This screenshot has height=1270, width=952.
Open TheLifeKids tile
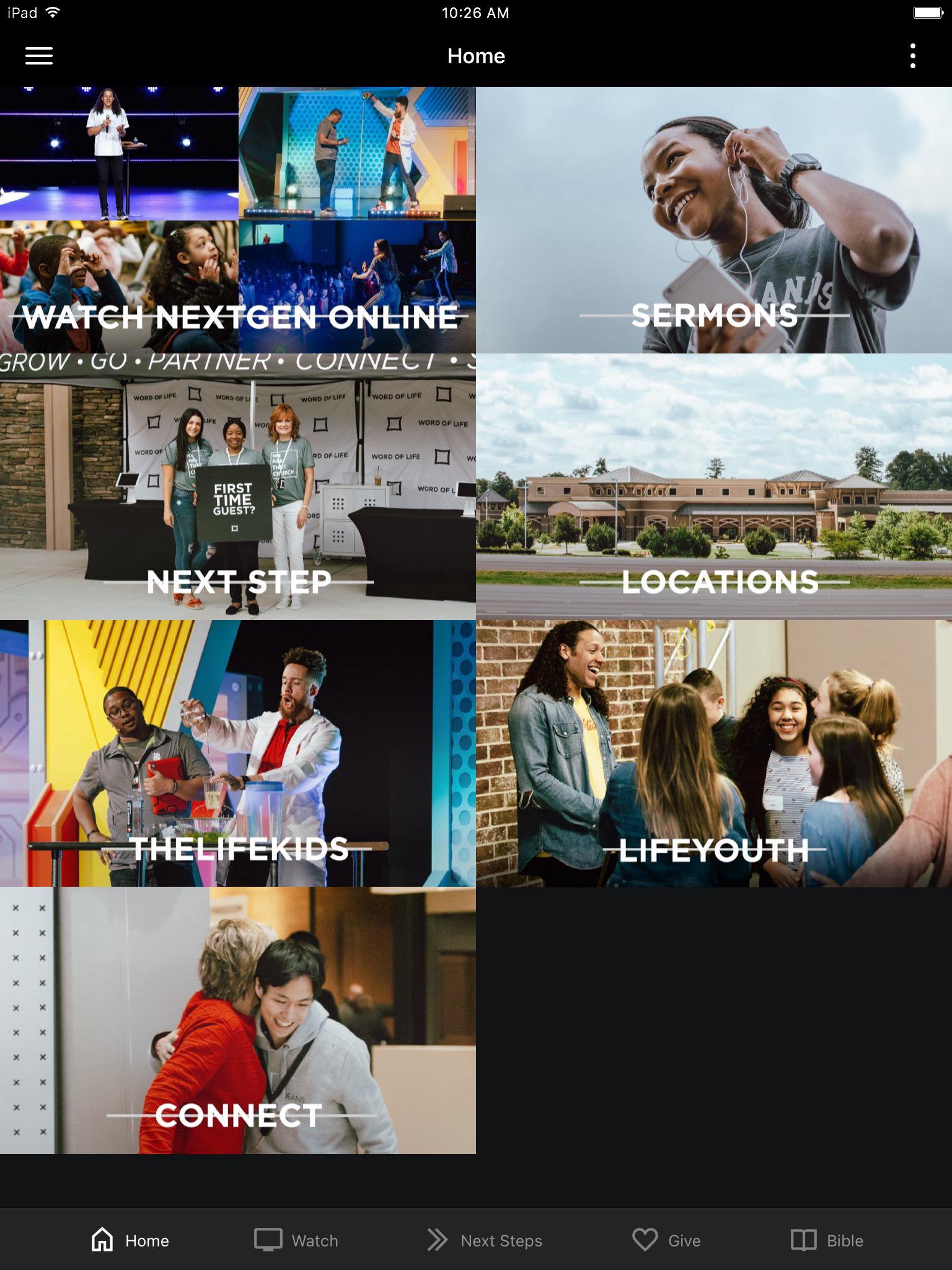tap(238, 753)
